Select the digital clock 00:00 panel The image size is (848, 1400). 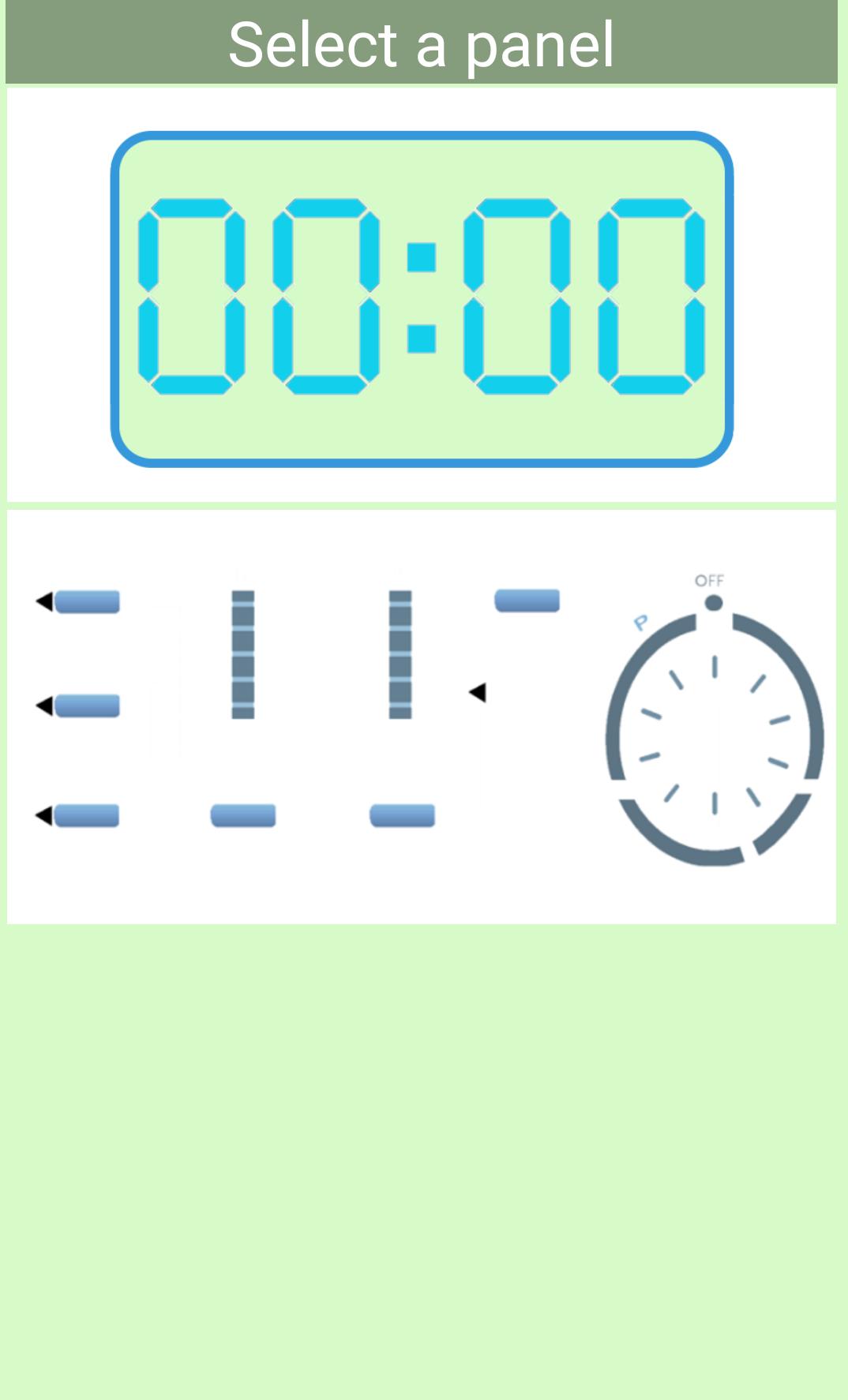[422, 295]
